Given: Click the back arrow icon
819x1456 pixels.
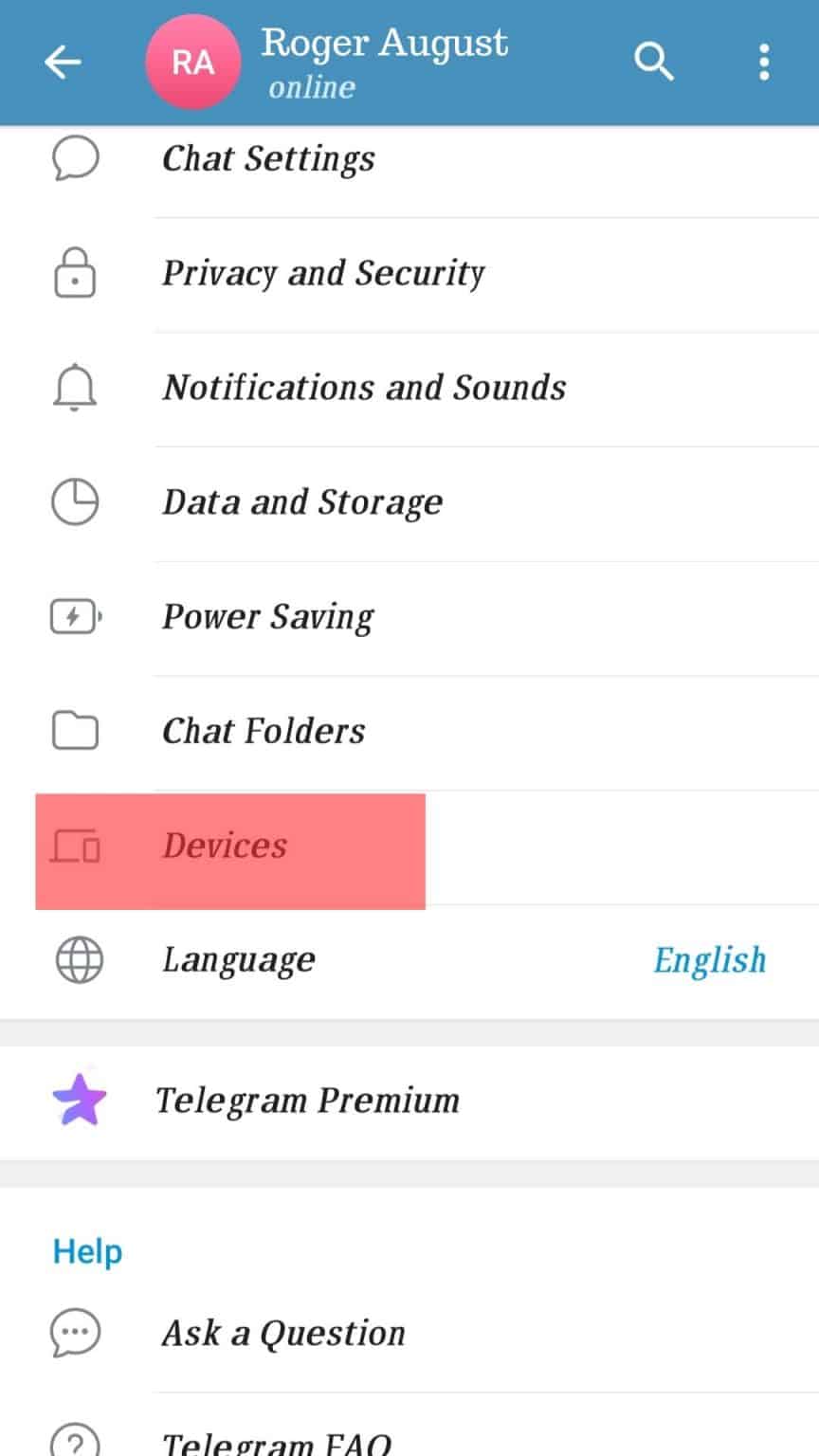Looking at the screenshot, I should 63,62.
